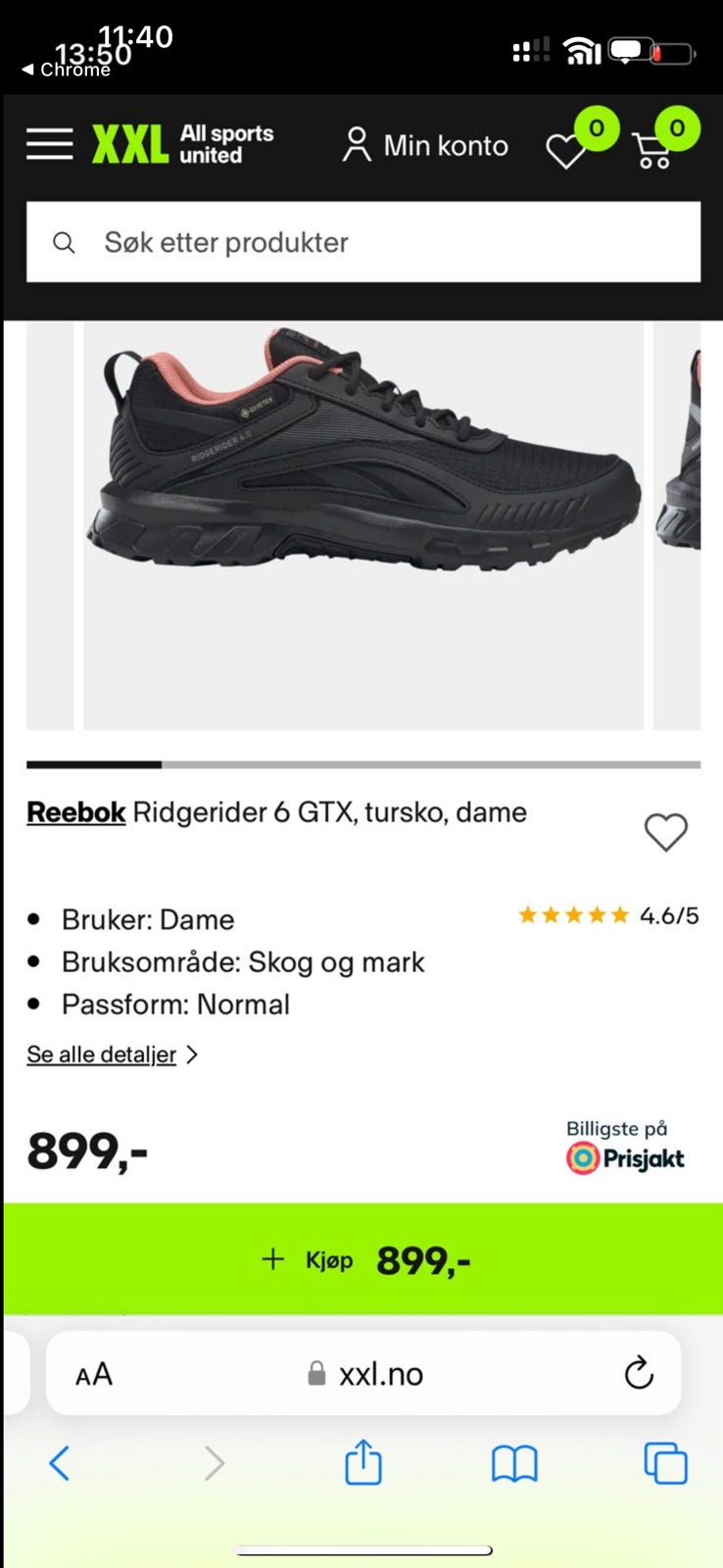Screen dimensions: 723x1568
Task: Click the image carousel progress bar
Action: [362, 763]
